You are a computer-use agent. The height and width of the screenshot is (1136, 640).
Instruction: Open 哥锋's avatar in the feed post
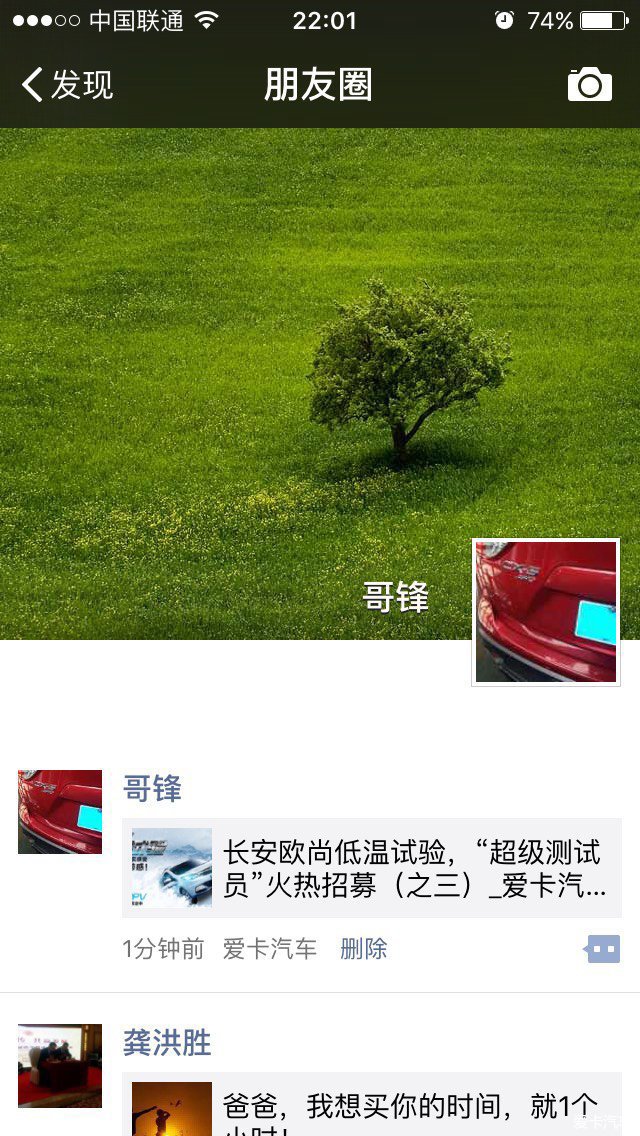60,811
